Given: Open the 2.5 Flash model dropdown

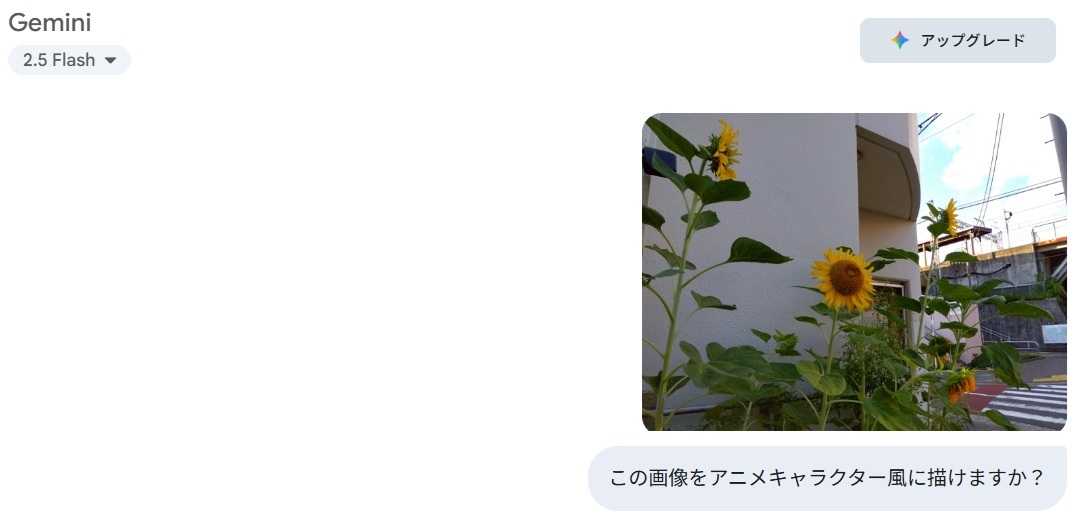Looking at the screenshot, I should pos(69,60).
